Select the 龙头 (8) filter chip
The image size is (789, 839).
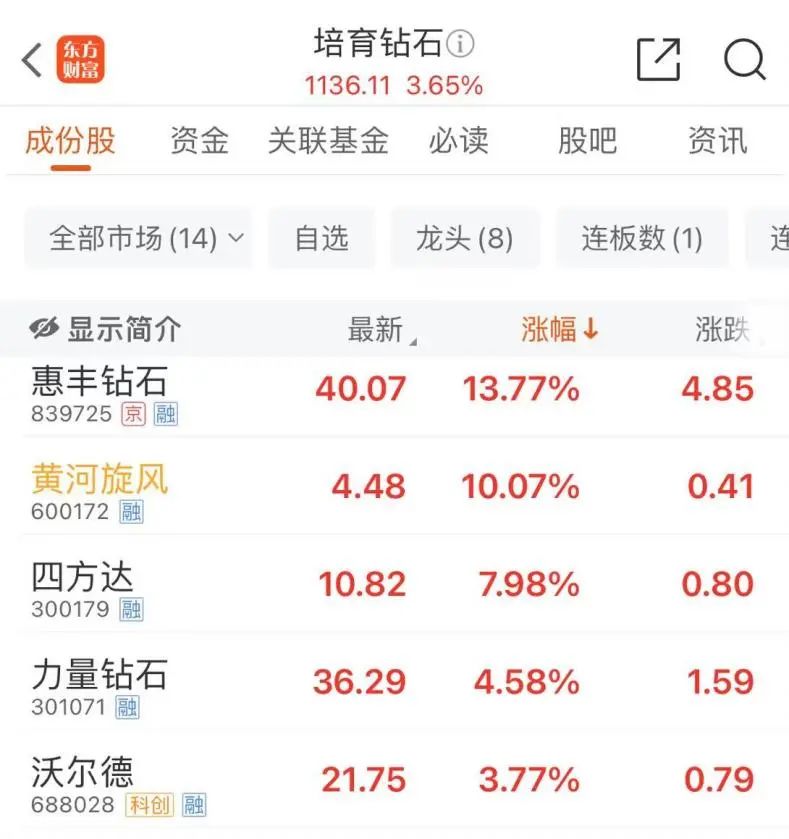tap(464, 238)
